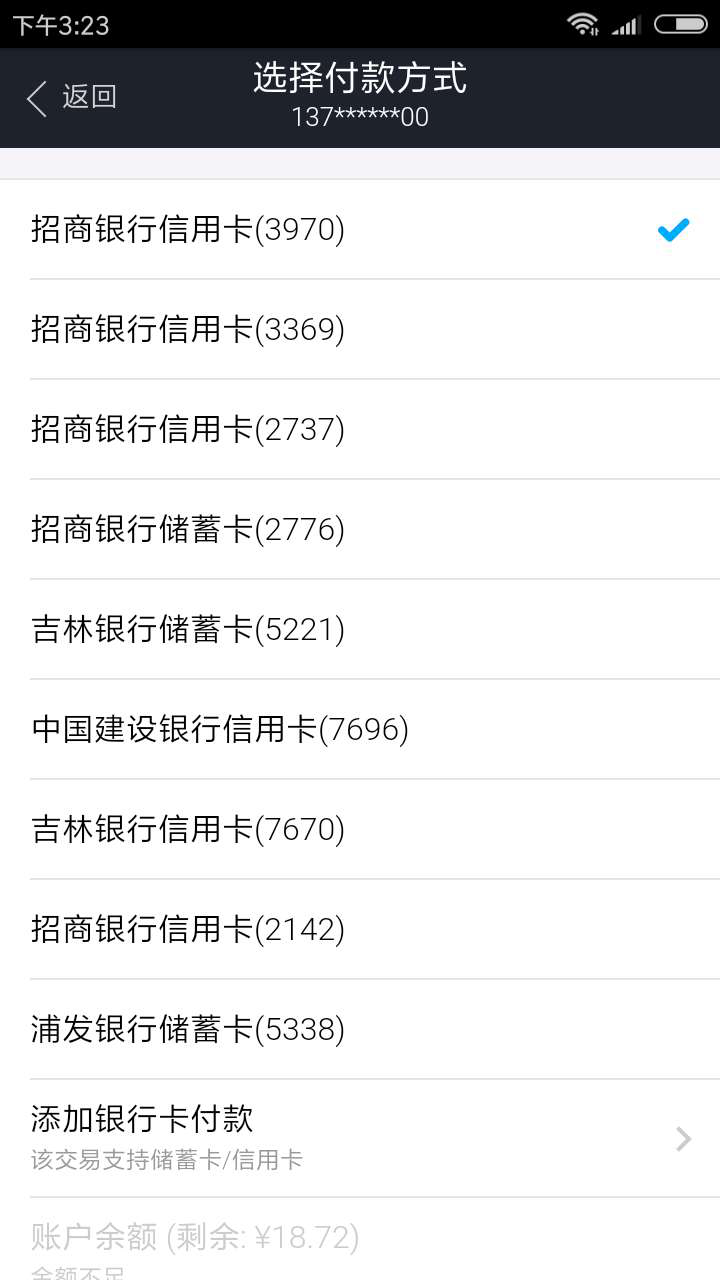This screenshot has height=1280, width=720.
Task: Select 招商银行储蓄卡(2776)
Action: [x=360, y=529]
